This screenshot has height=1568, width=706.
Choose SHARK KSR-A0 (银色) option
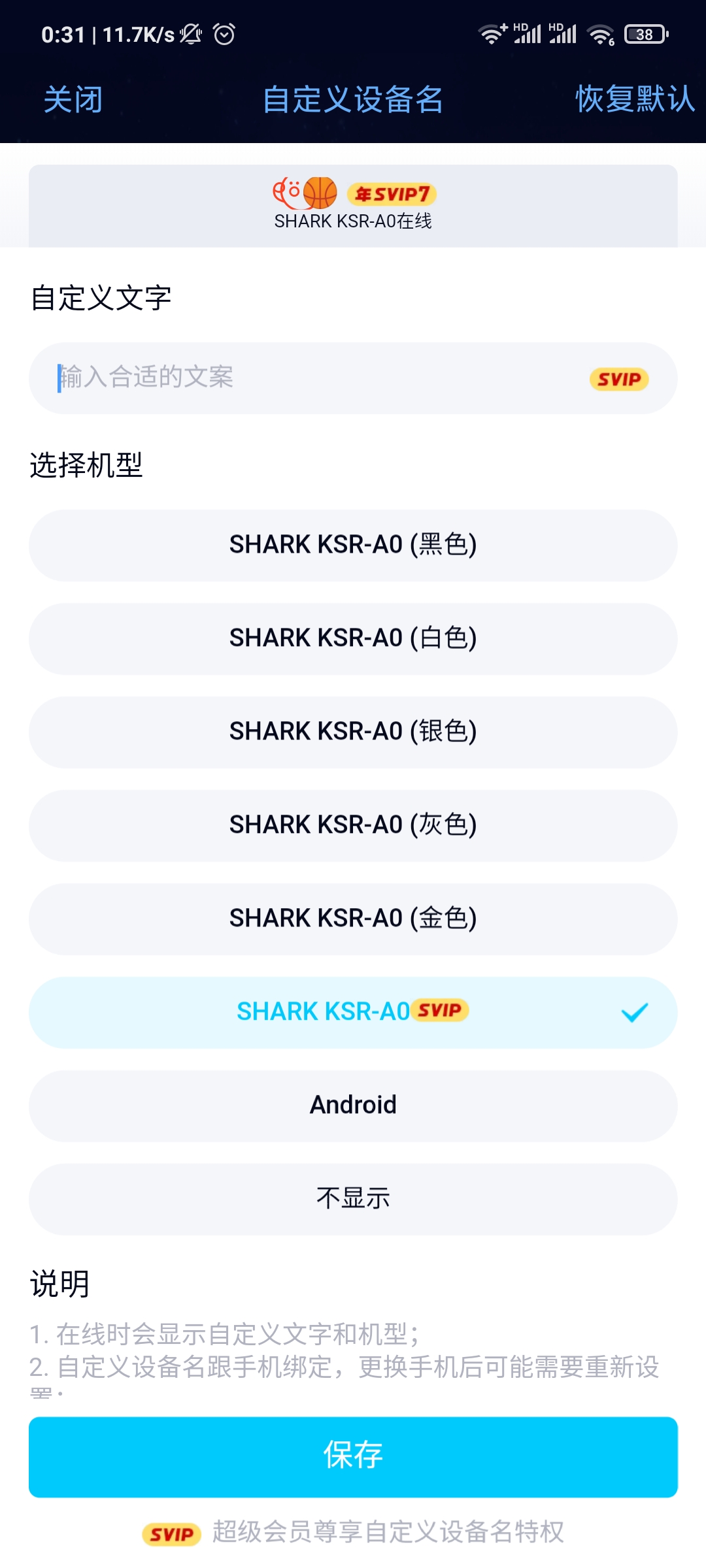[x=353, y=732]
